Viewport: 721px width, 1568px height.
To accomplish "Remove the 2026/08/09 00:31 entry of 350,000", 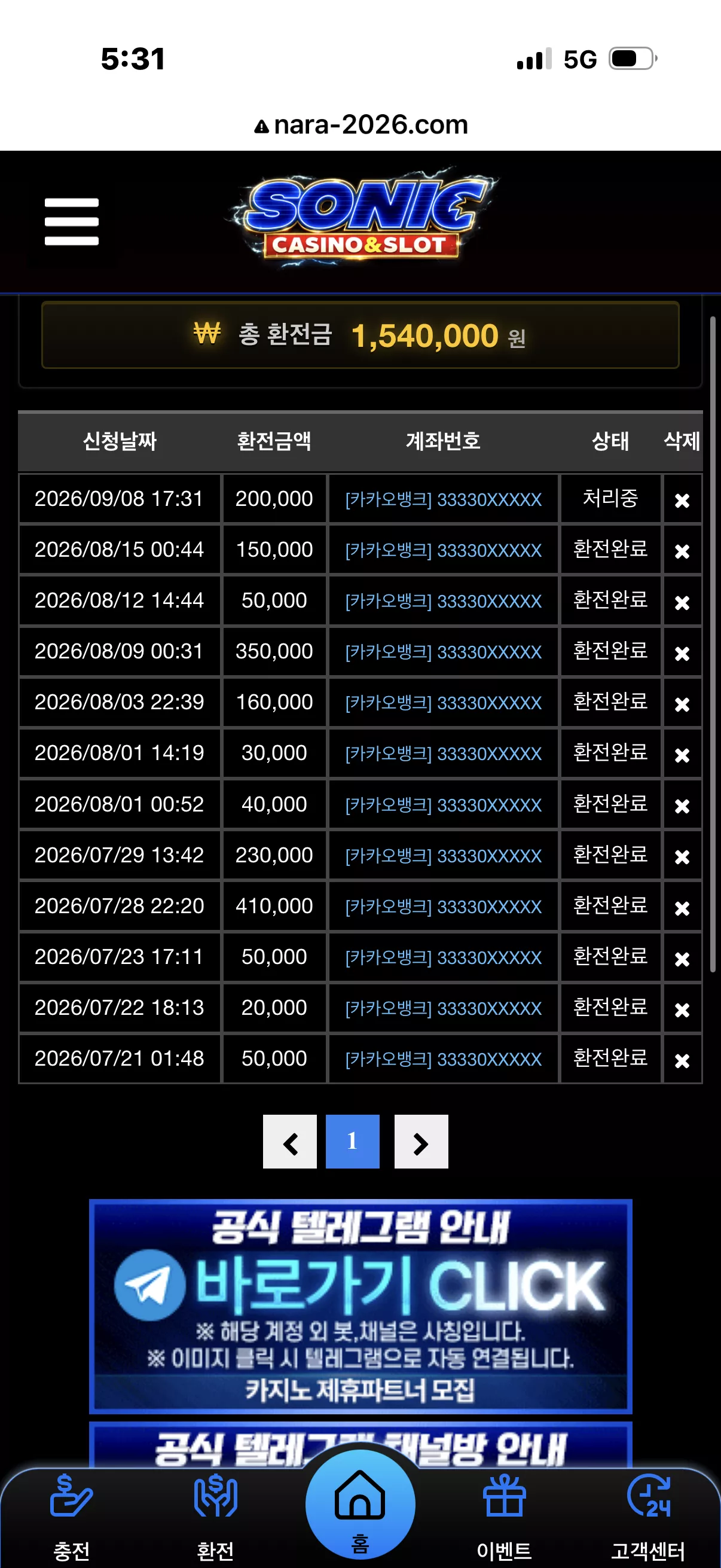I will [682, 653].
